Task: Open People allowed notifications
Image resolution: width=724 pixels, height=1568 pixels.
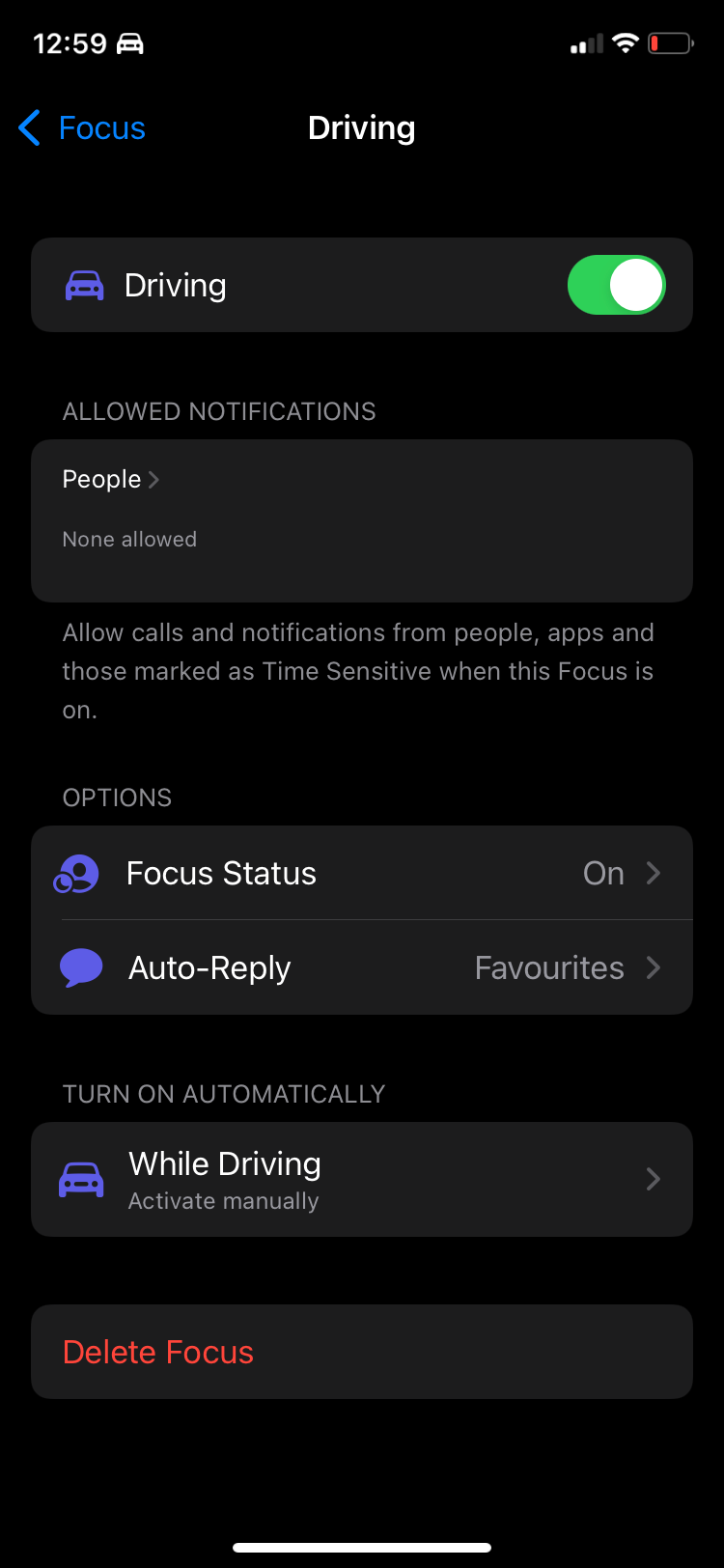Action: pos(111,480)
